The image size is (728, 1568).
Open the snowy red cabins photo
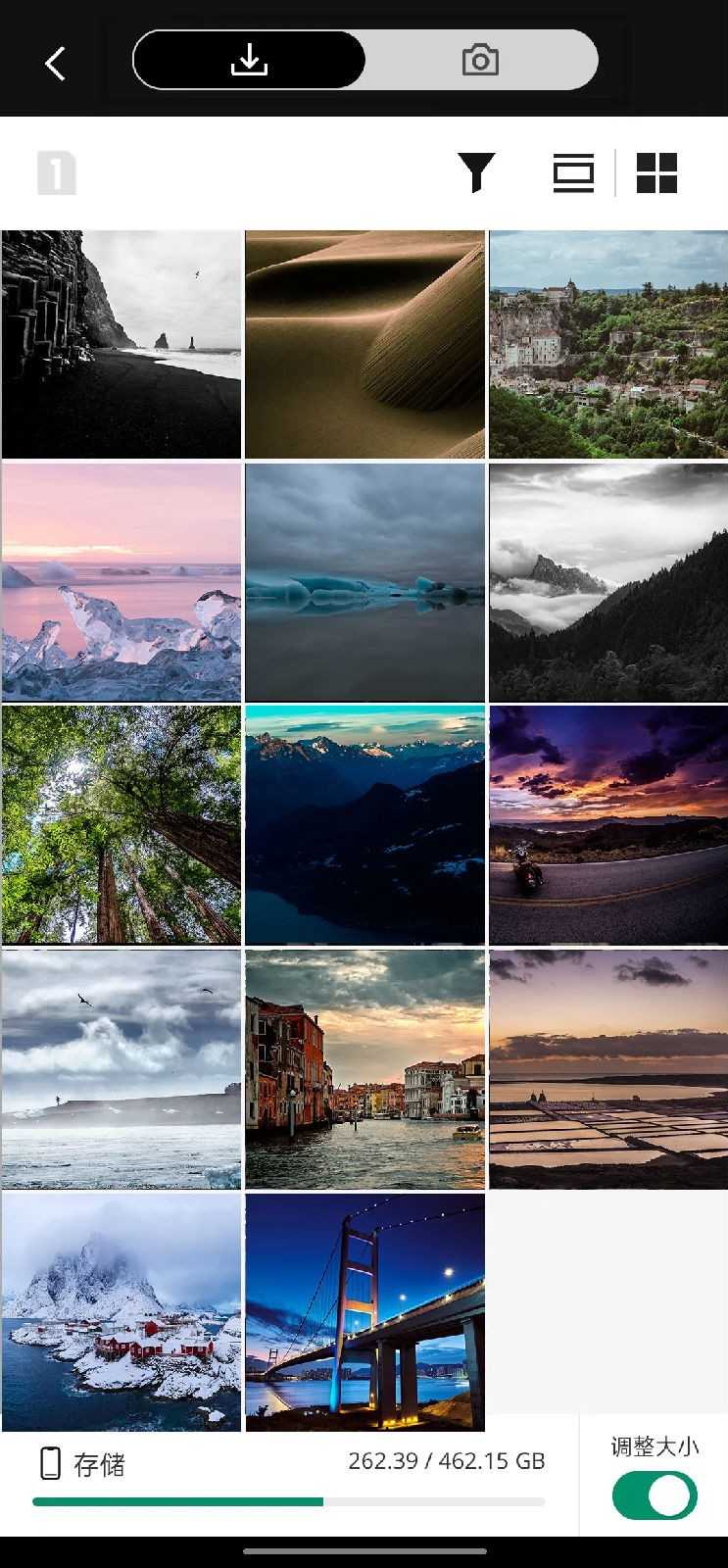[x=121, y=1311]
